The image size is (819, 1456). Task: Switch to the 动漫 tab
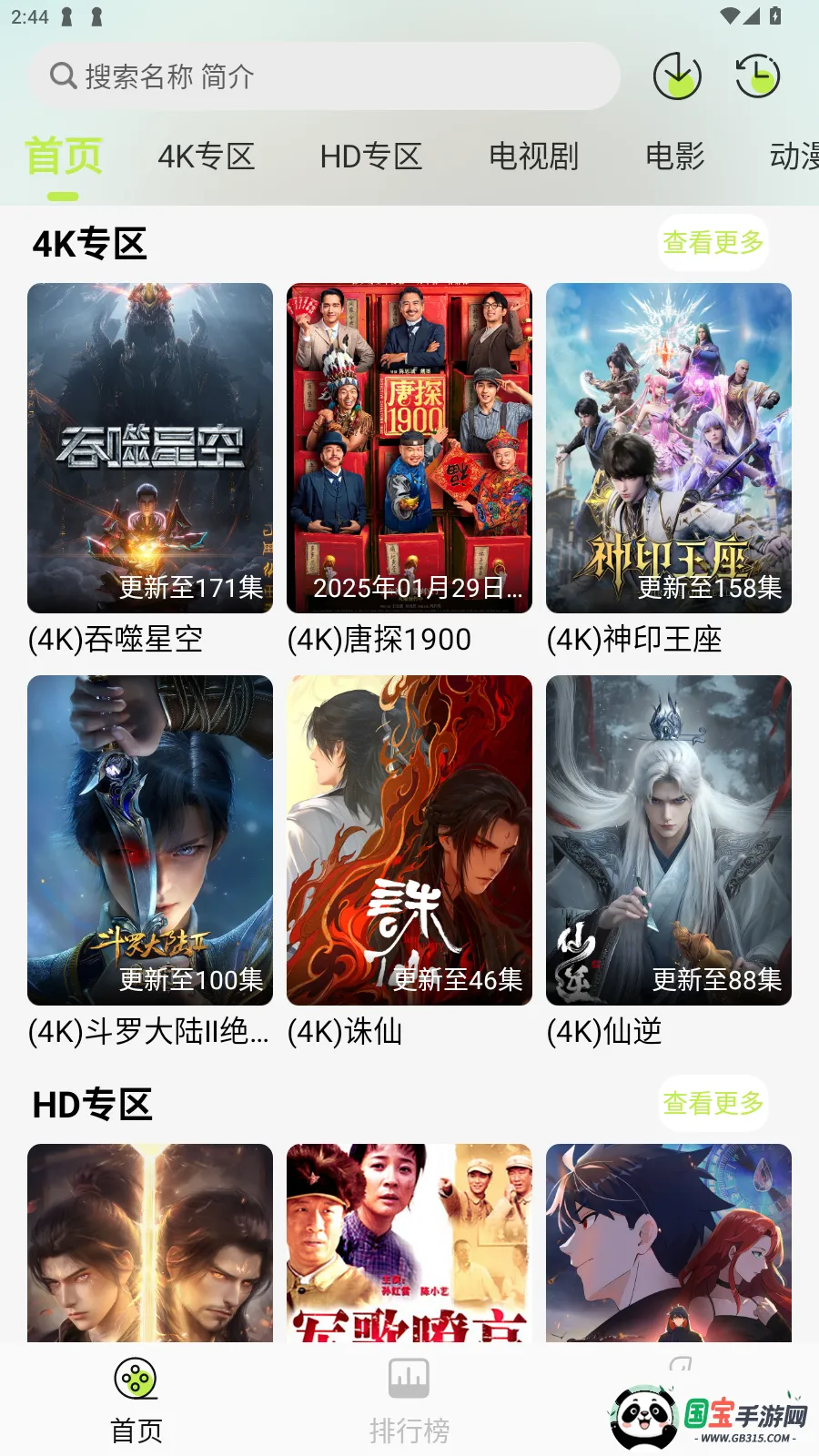tap(794, 157)
